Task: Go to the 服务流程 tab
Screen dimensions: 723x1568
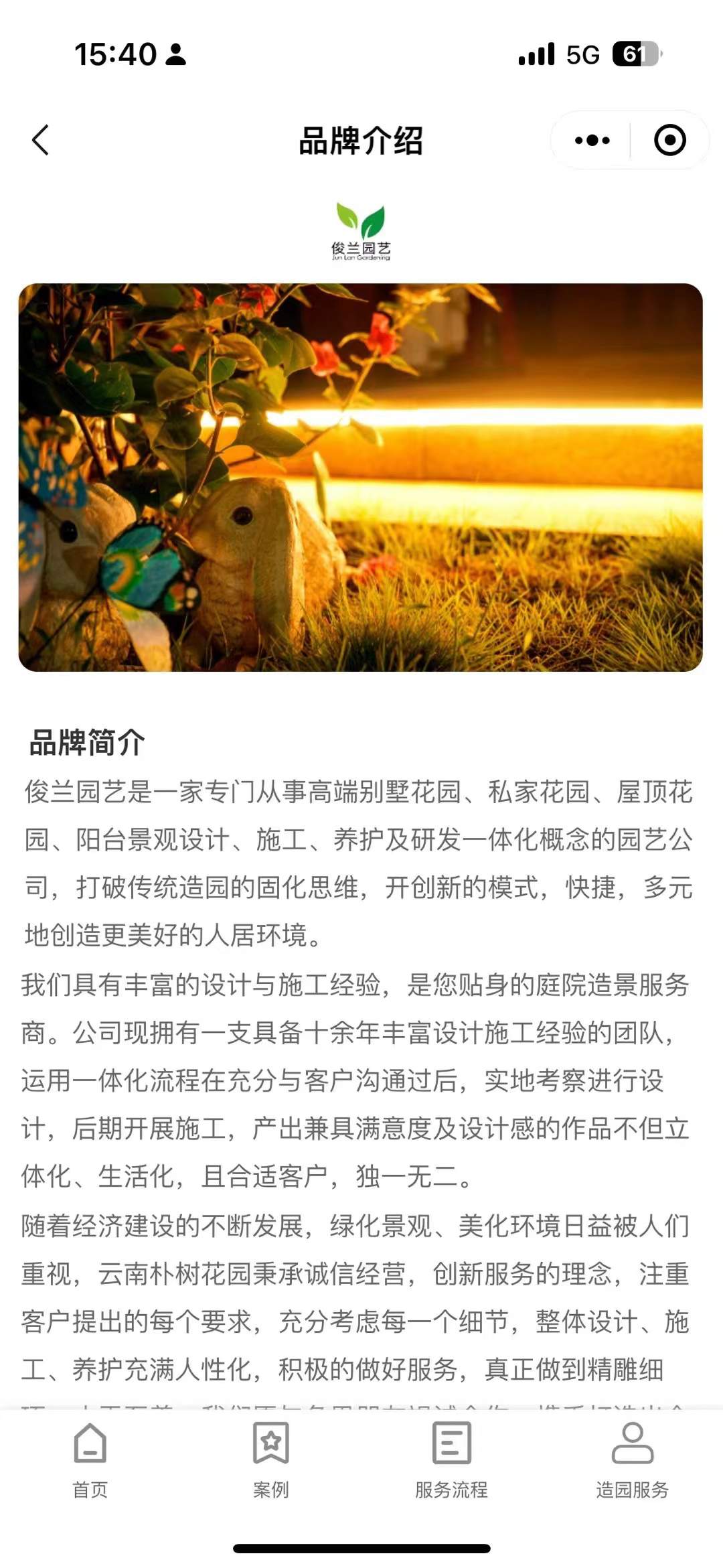Action: pyautogui.click(x=452, y=1460)
